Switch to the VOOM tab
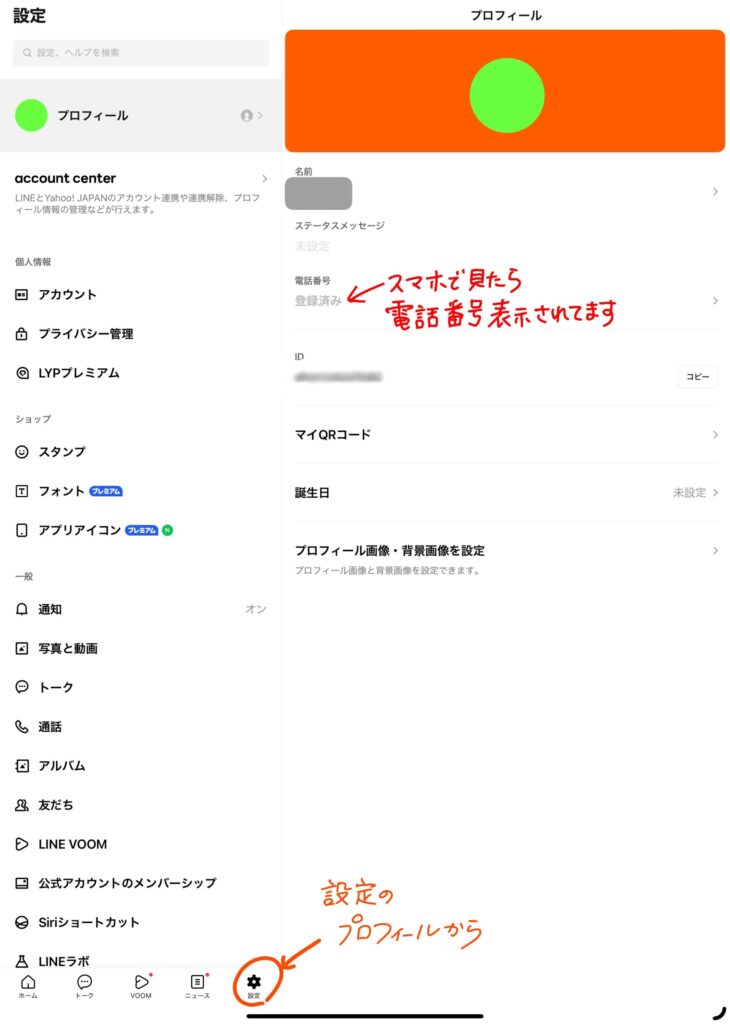Screen dimensions: 730x1024 (x=141, y=987)
